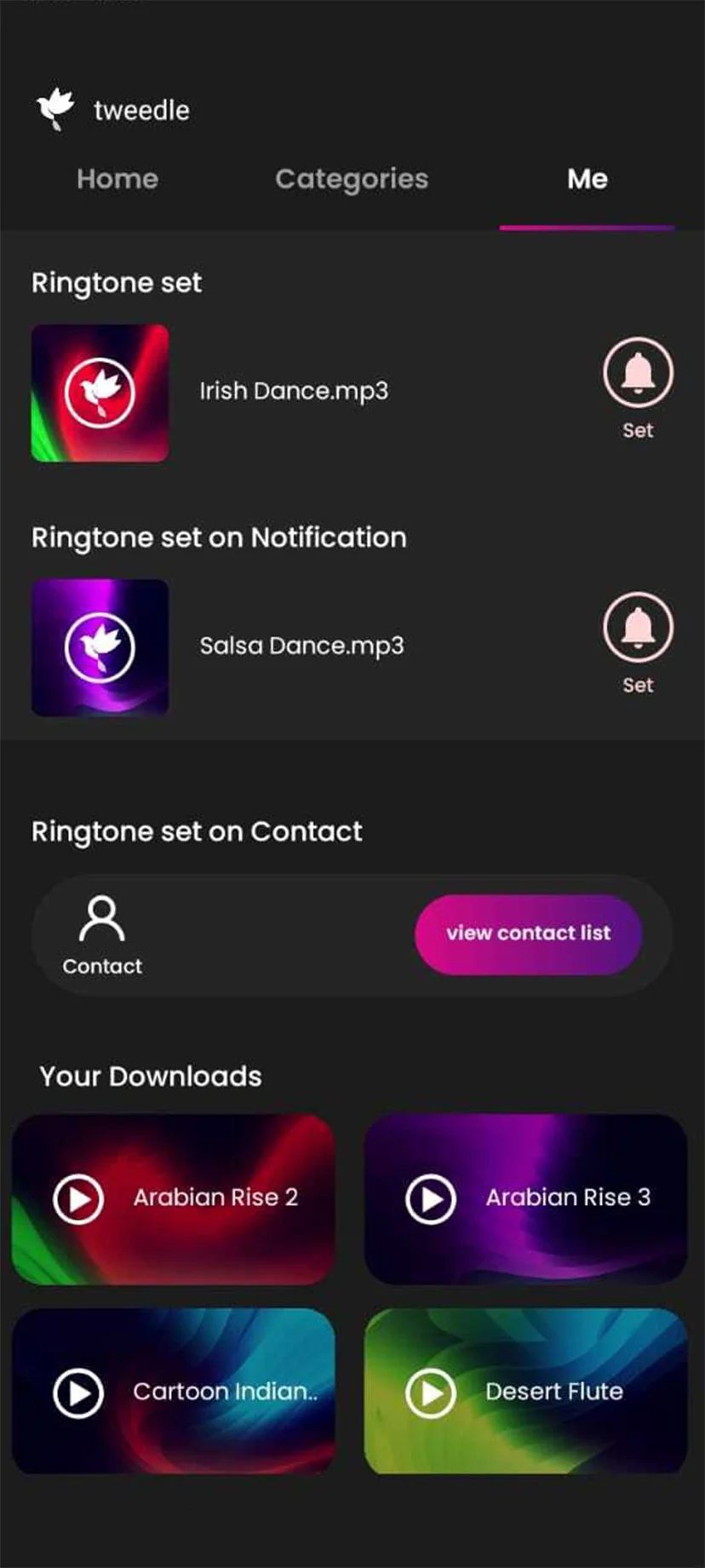Play the Arabian Rise 2 ringtone
Viewport: 705px width, 1568px height.
[x=77, y=1198]
